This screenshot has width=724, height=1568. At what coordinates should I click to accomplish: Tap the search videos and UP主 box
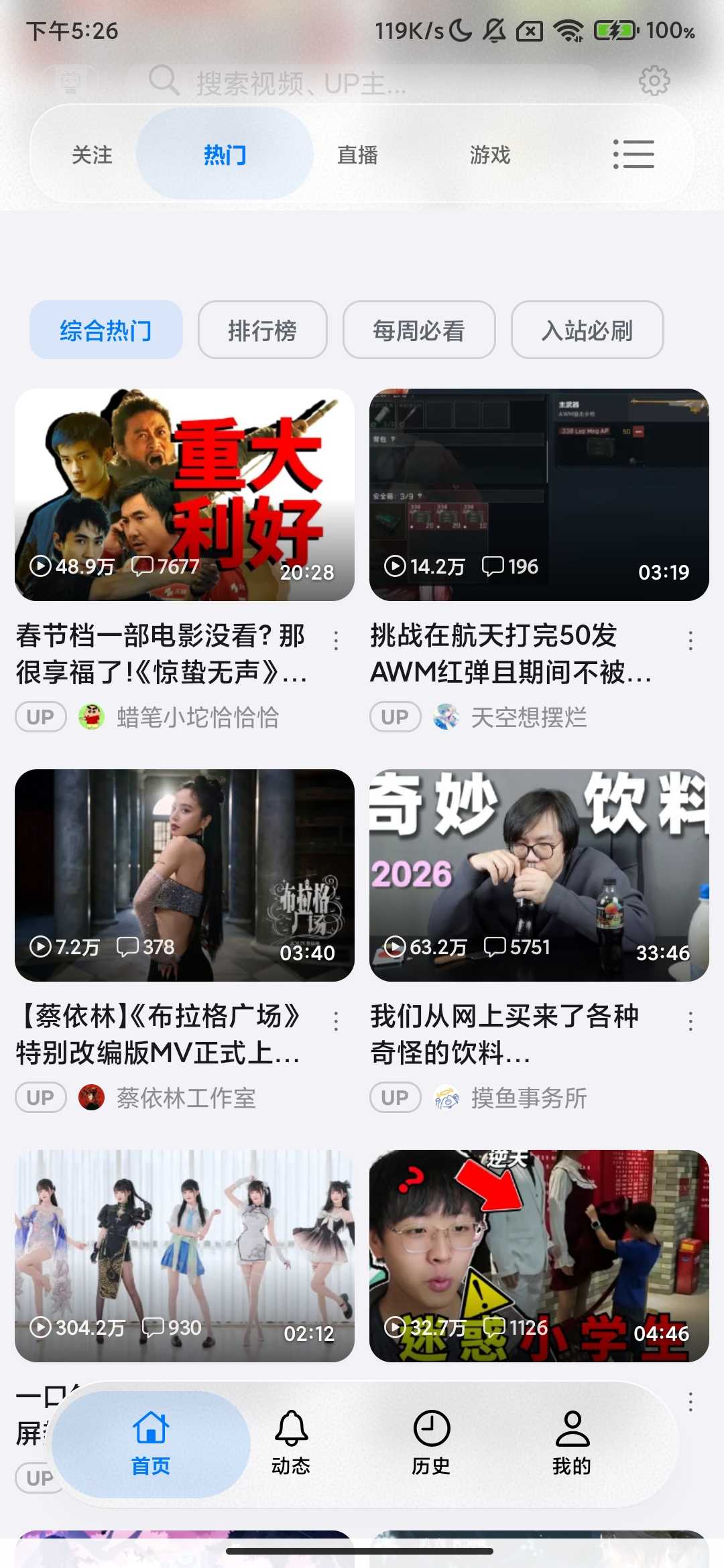(x=362, y=82)
